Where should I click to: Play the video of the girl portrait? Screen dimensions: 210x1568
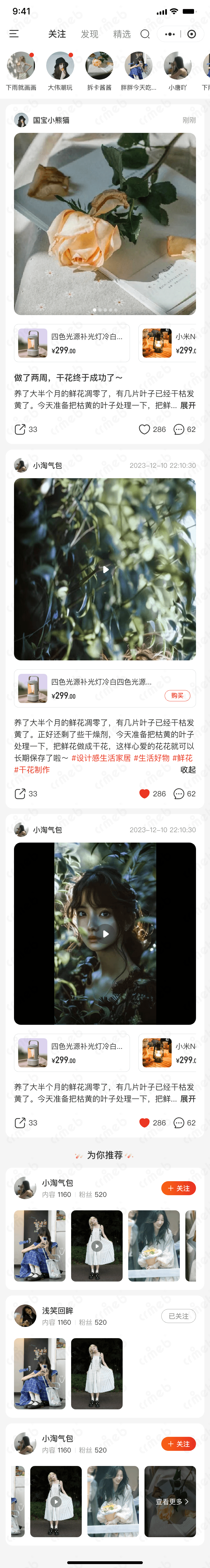pyautogui.click(x=105, y=933)
